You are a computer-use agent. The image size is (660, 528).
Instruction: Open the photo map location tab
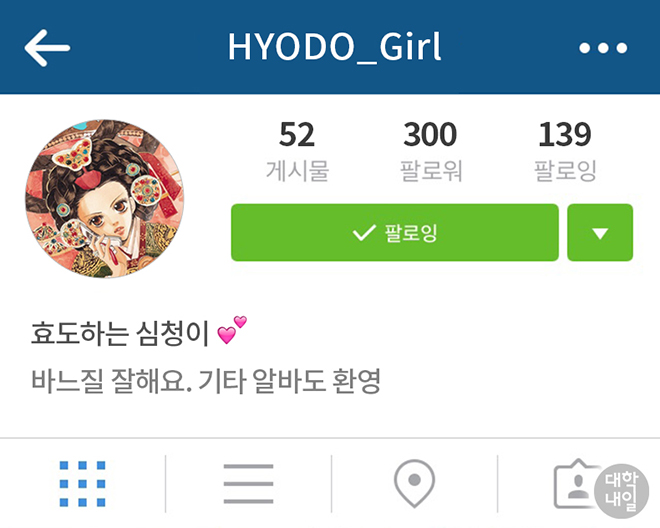[x=414, y=484]
